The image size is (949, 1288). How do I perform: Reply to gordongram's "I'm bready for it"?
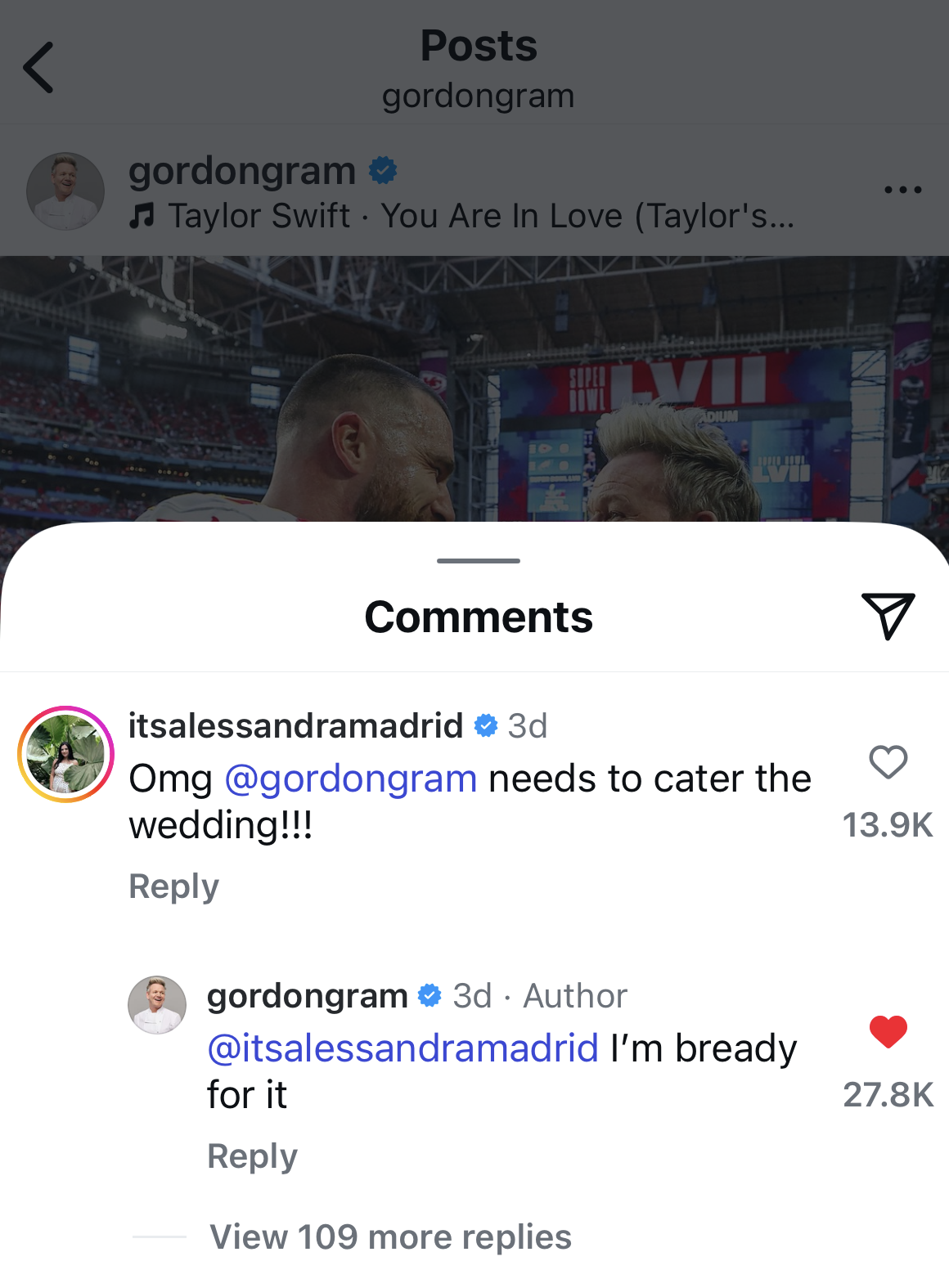click(x=252, y=1156)
